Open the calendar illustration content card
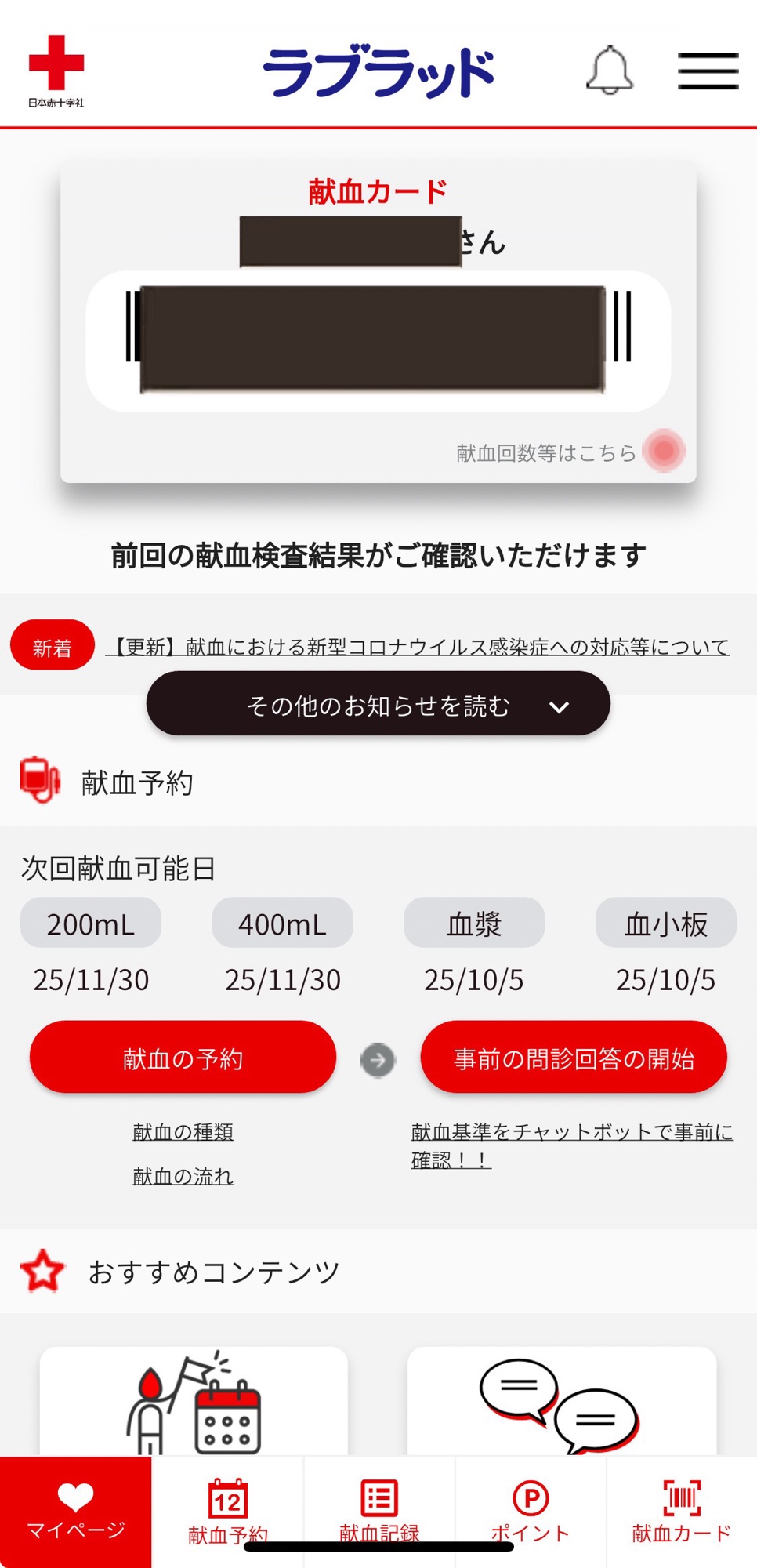This screenshot has width=757, height=1568. pyautogui.click(x=194, y=1400)
